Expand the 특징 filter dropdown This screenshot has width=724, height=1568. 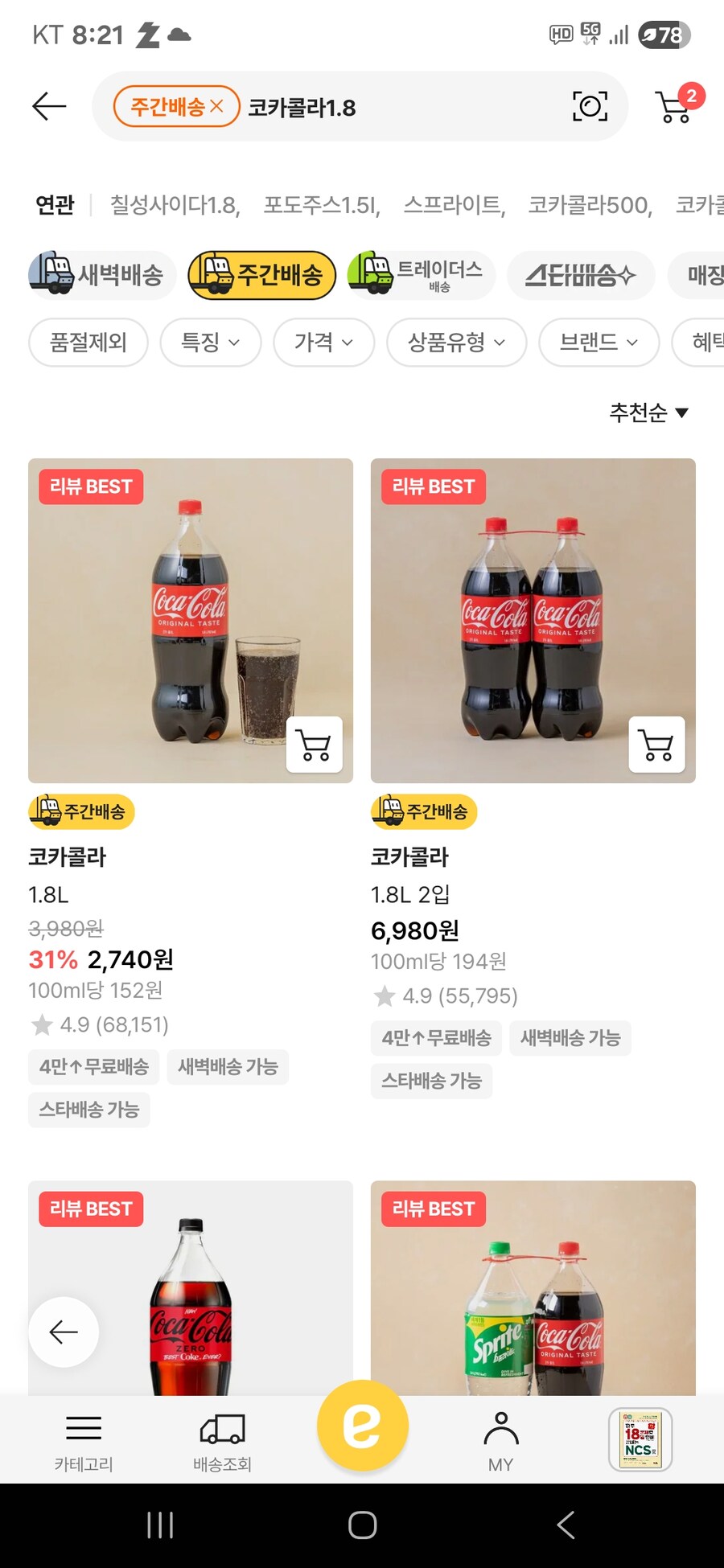coord(210,343)
